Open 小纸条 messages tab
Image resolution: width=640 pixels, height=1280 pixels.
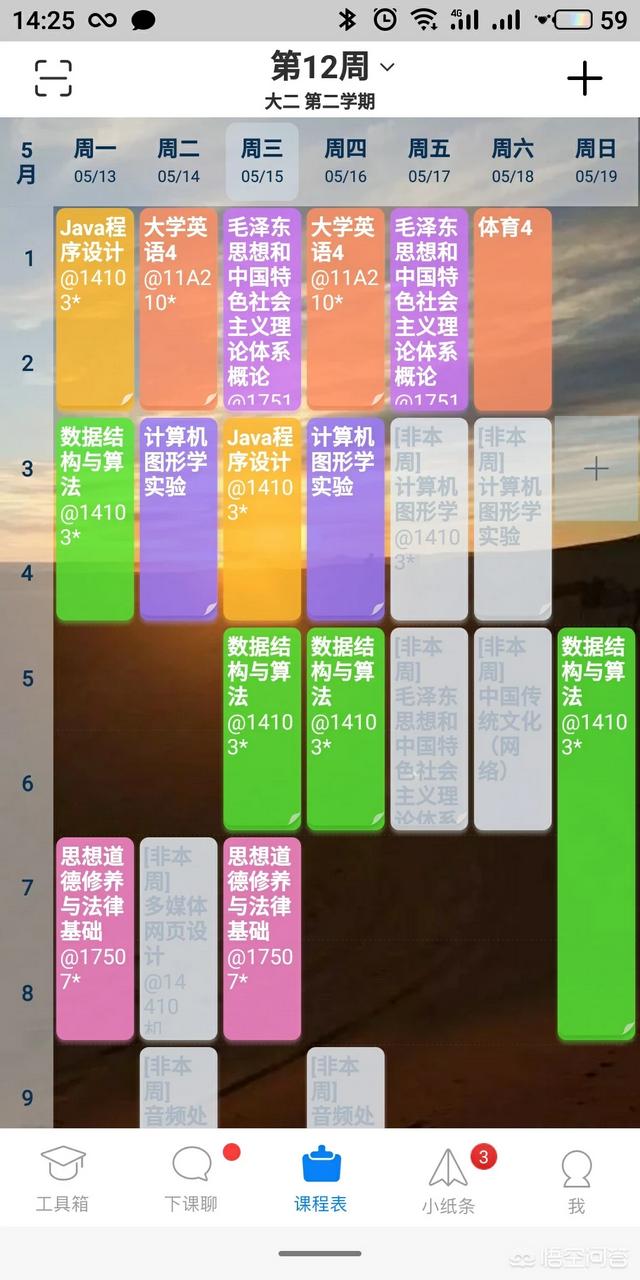(448, 1180)
